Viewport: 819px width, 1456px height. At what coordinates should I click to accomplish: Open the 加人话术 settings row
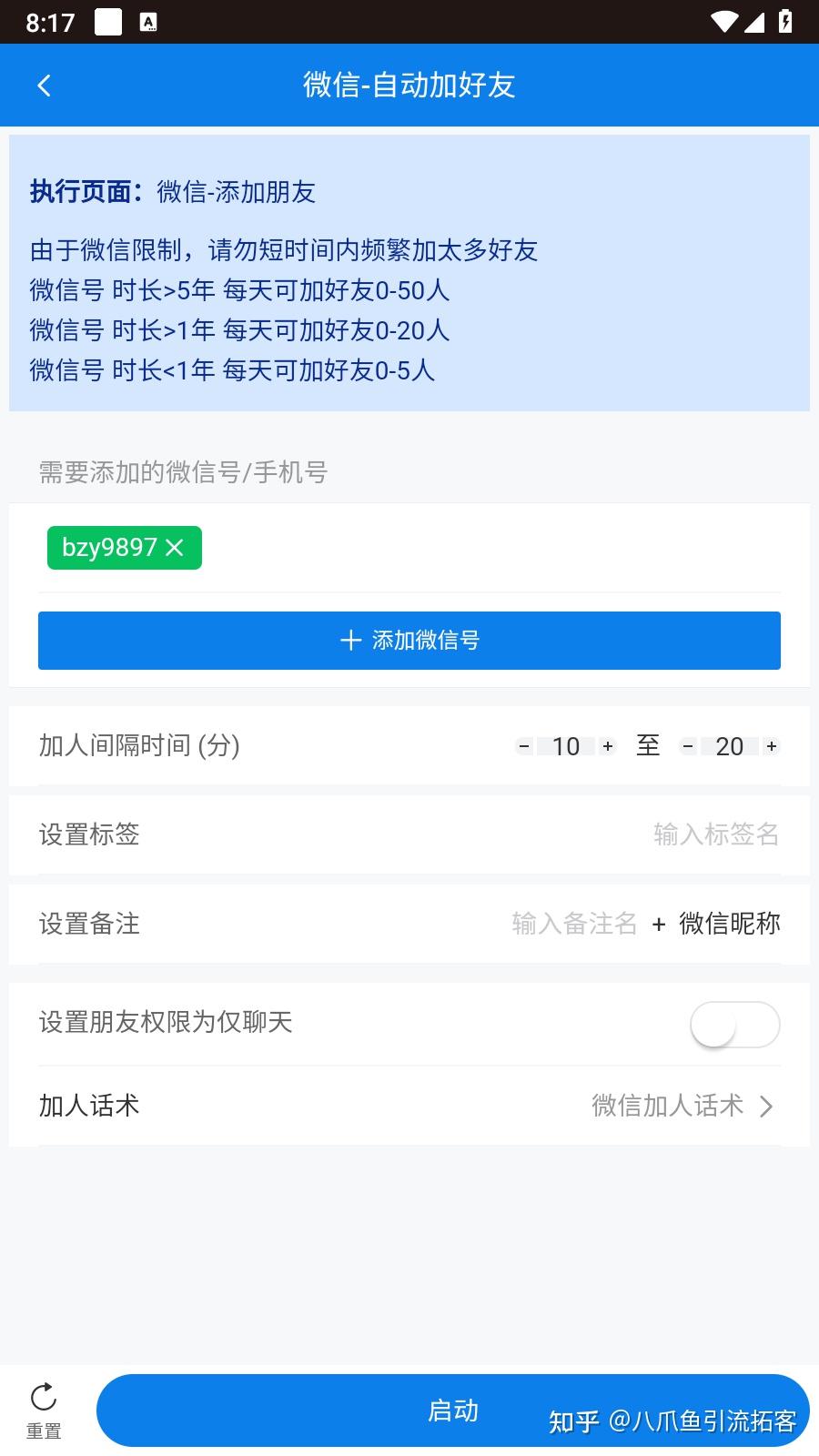pyautogui.click(x=409, y=1106)
